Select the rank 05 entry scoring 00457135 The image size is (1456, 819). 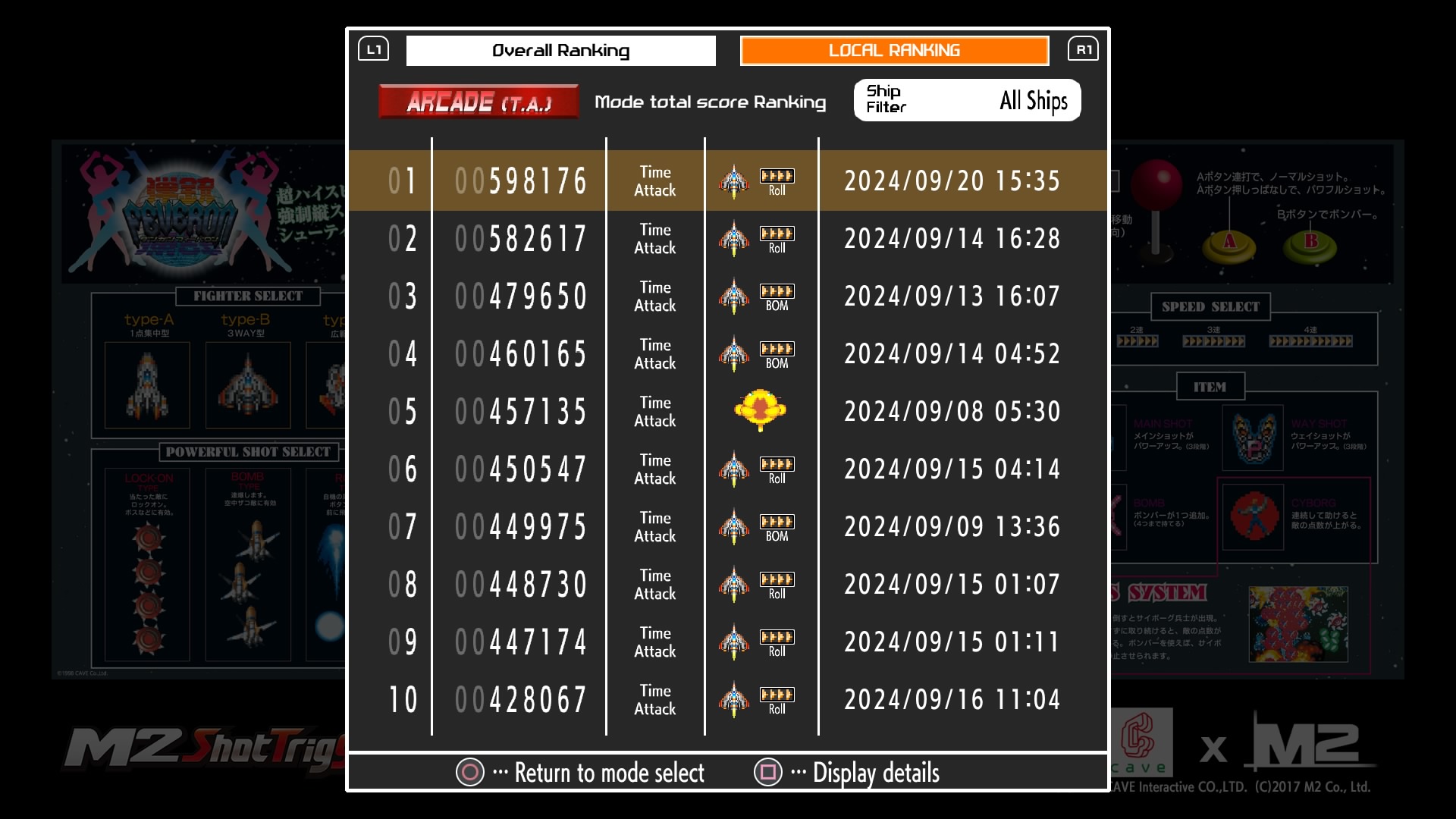tap(727, 411)
